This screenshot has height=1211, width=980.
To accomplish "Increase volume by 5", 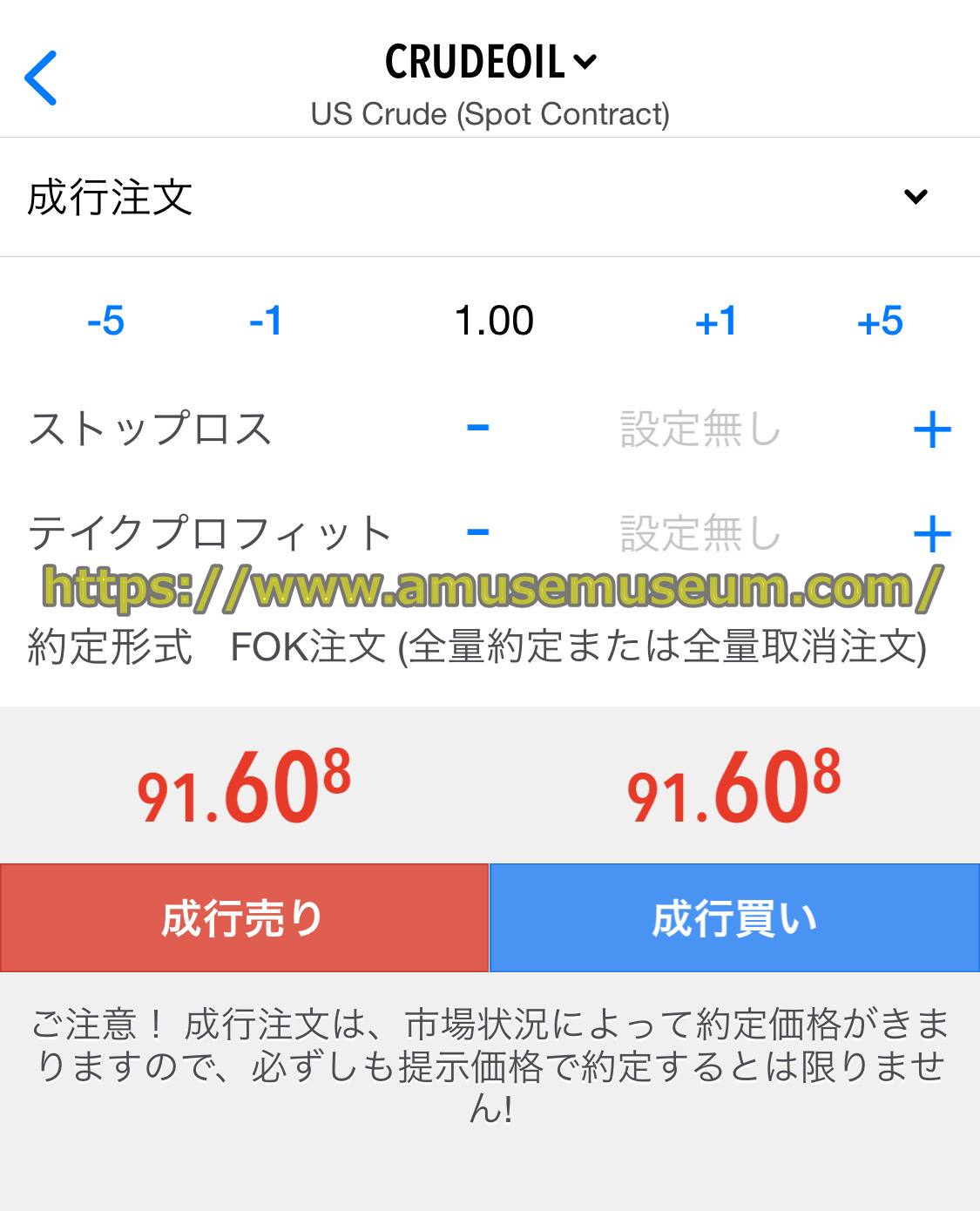I will 880,321.
